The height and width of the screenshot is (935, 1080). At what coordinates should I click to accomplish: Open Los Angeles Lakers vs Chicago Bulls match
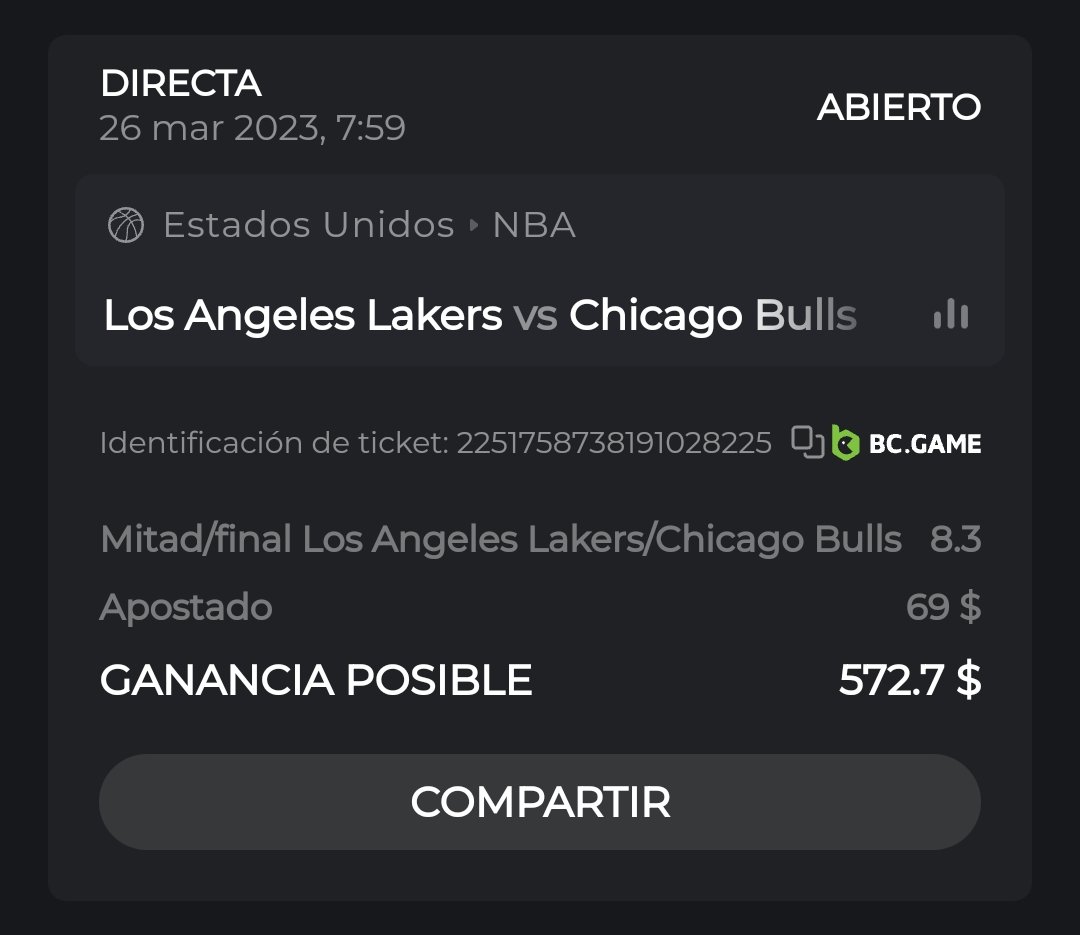[x=480, y=315]
